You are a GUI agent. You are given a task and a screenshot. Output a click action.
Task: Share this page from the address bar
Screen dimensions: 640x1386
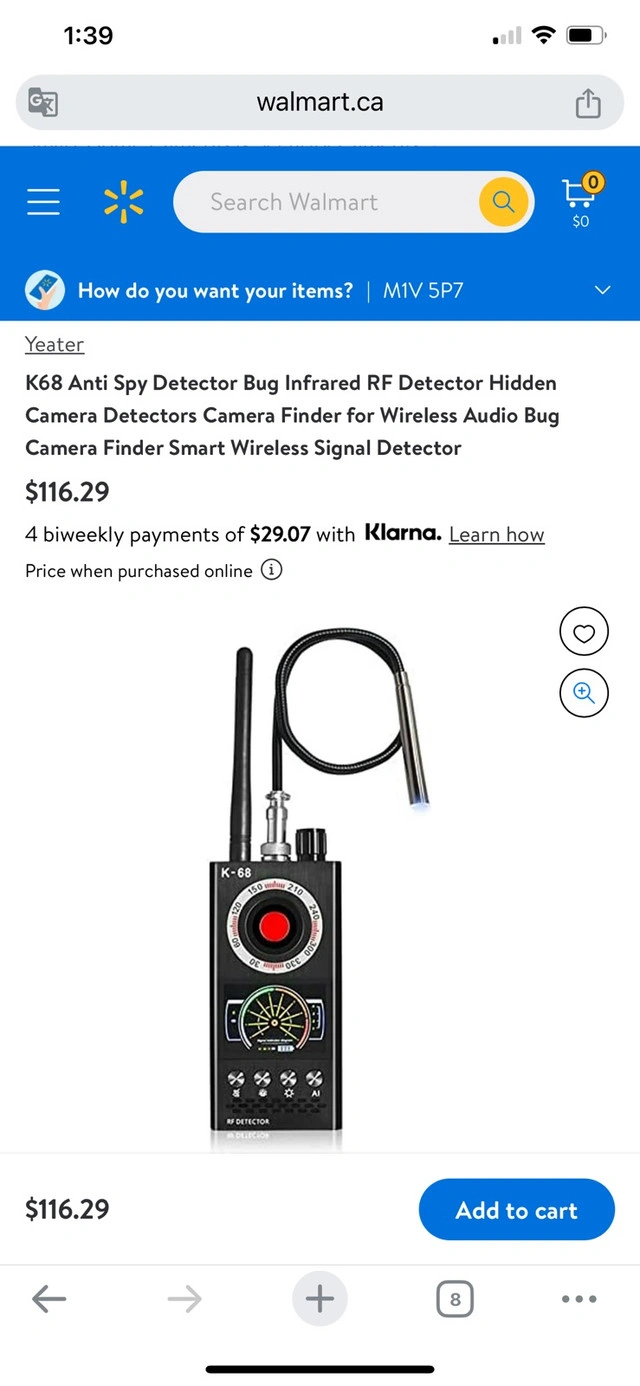pos(588,102)
